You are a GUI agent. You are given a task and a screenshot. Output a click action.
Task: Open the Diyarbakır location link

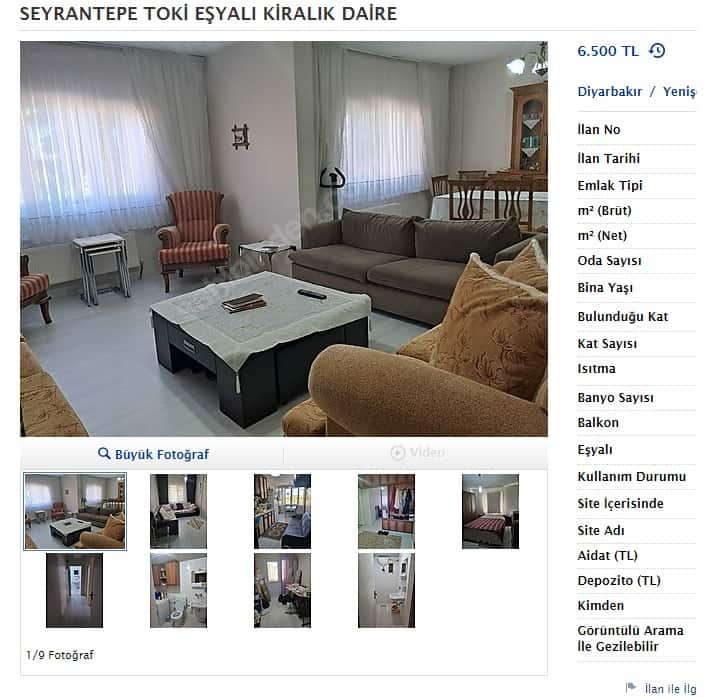pyautogui.click(x=610, y=91)
